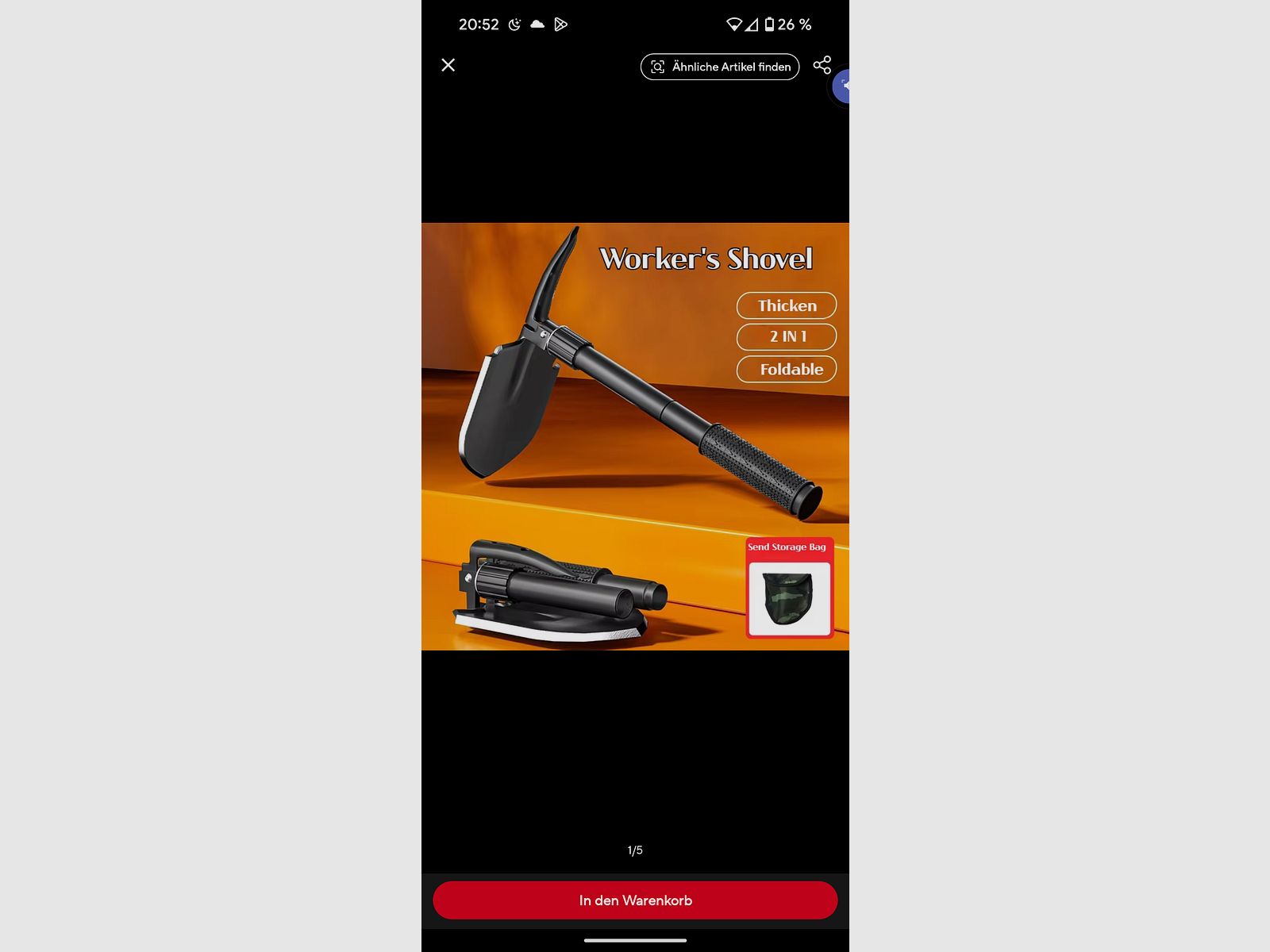
Task: Close the product image viewer
Action: [448, 65]
